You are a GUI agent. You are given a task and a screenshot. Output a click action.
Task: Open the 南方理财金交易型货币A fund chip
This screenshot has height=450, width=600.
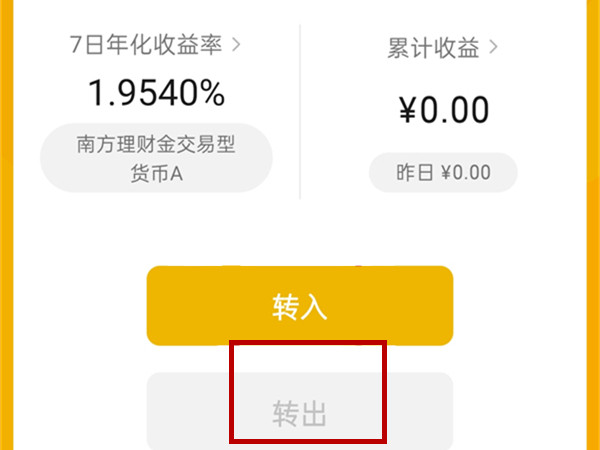[156, 160]
